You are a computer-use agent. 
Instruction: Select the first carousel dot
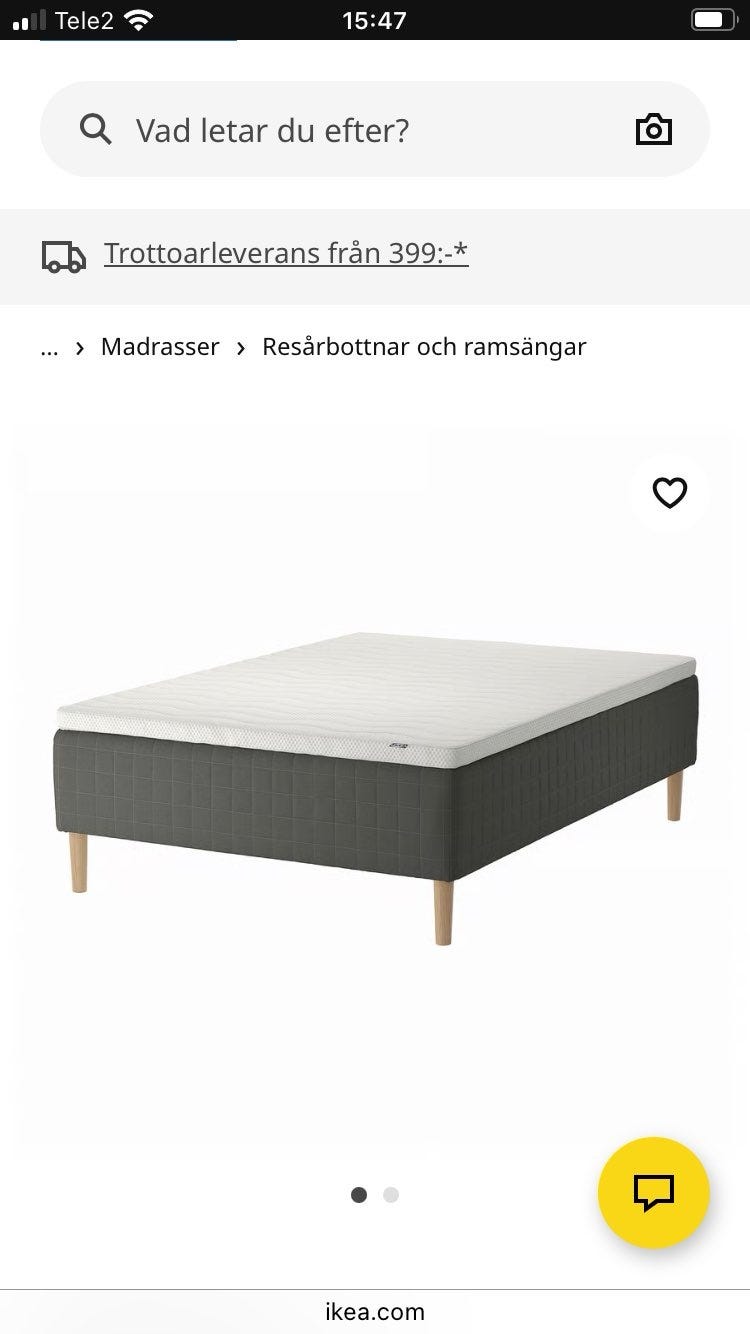(x=359, y=1194)
